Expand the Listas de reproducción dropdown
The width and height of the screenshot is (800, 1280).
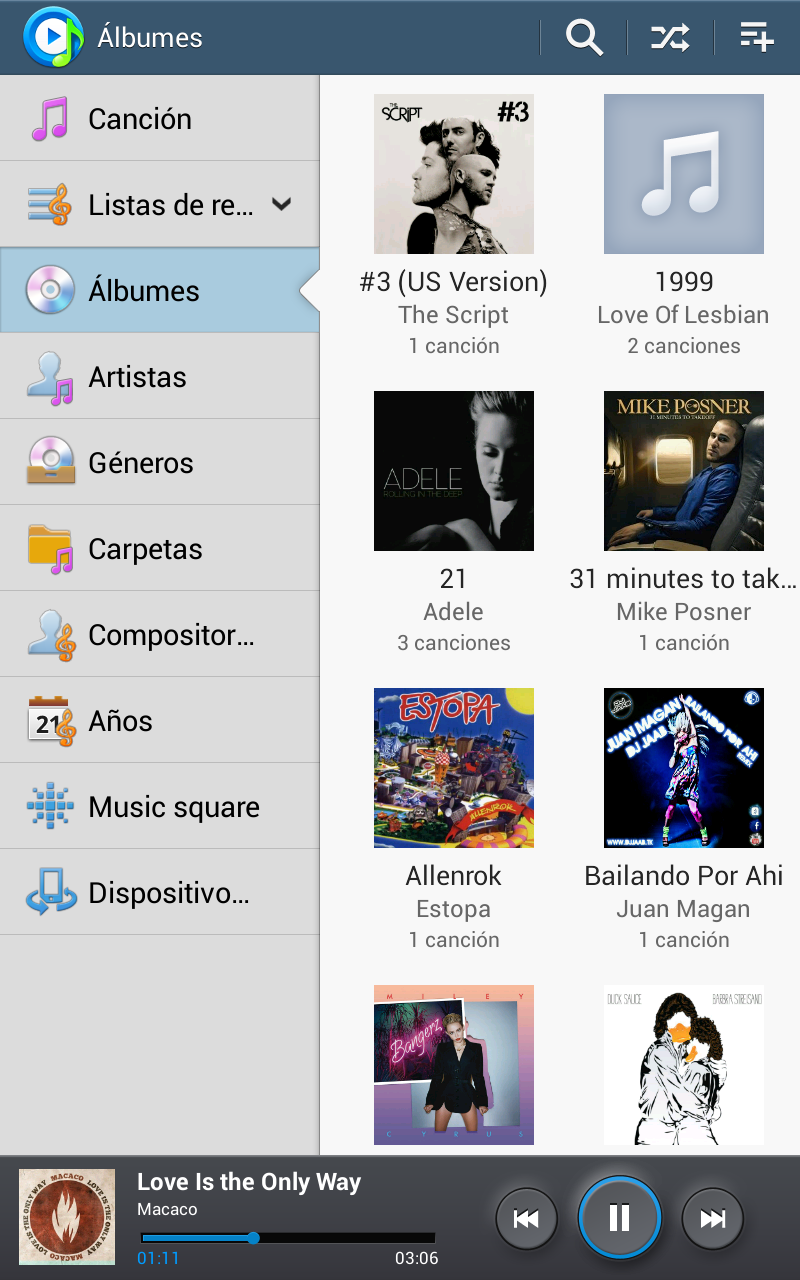coord(282,205)
